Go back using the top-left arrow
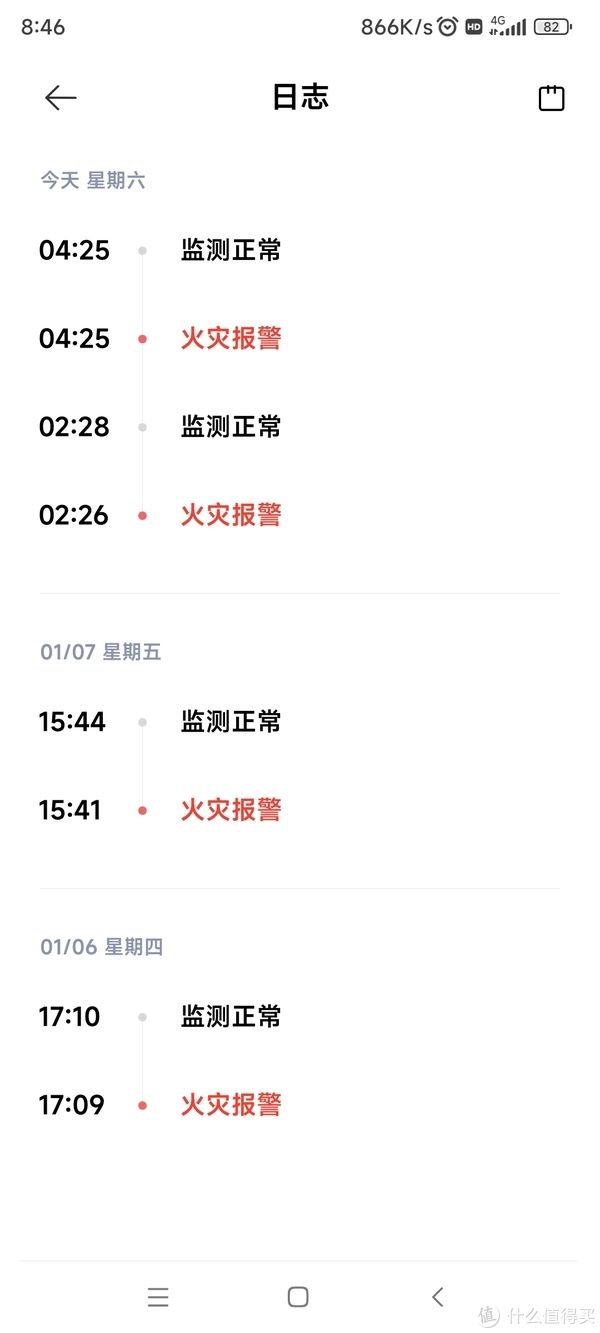The width and height of the screenshot is (600, 1333). (x=61, y=97)
